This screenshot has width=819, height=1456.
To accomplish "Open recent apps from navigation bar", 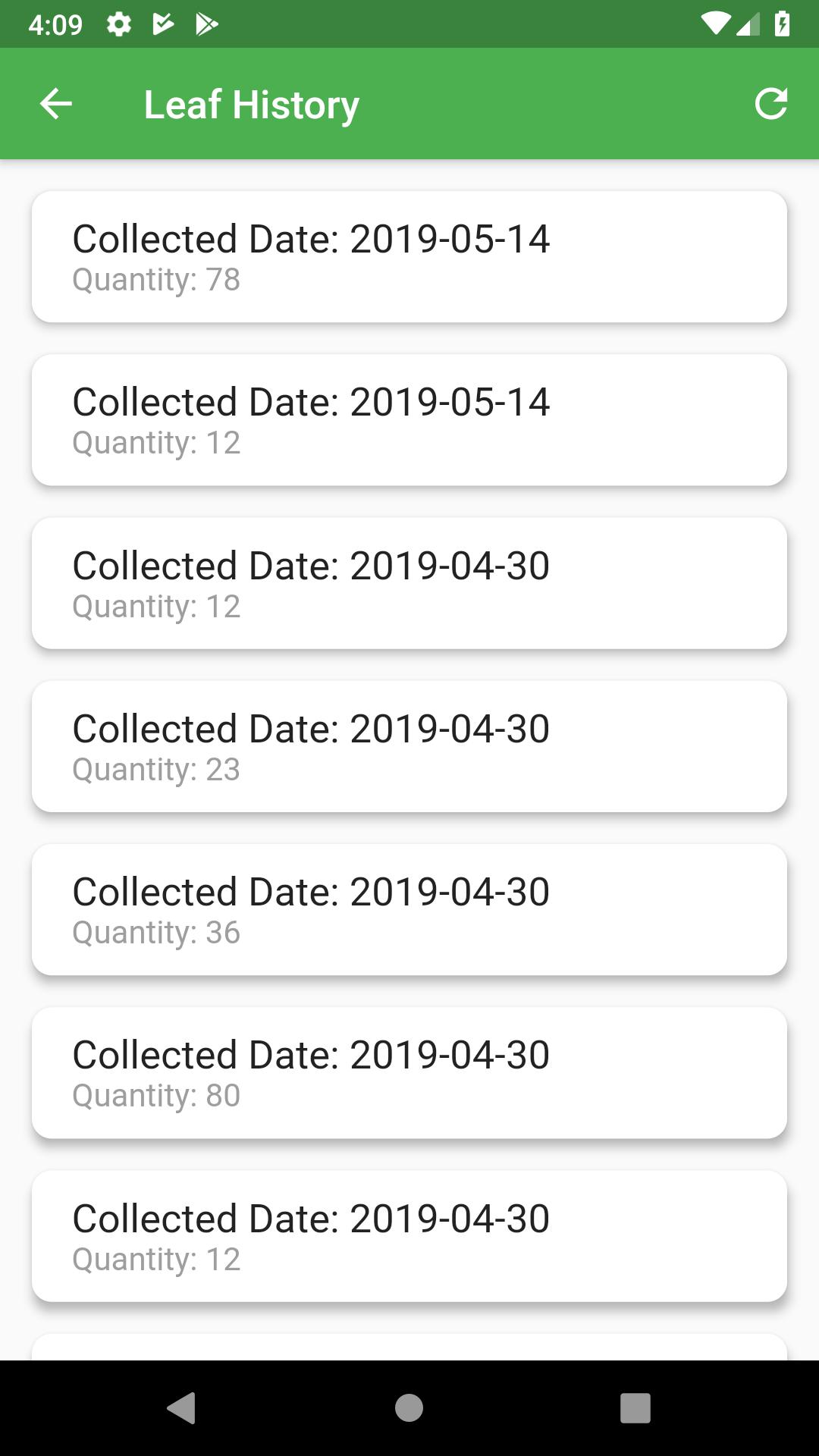I will 635,1408.
